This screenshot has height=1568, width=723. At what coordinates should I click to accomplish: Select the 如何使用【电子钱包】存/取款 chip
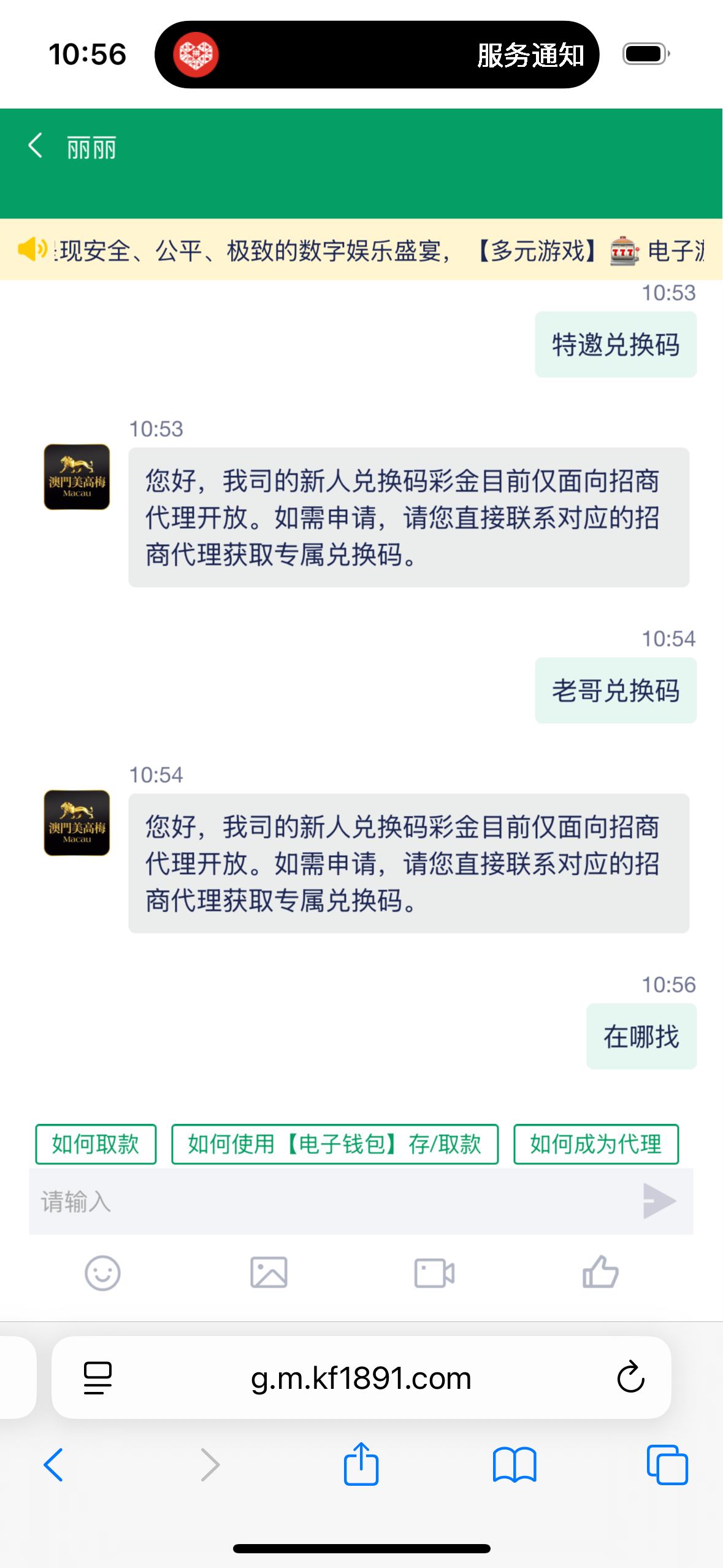(x=334, y=1144)
